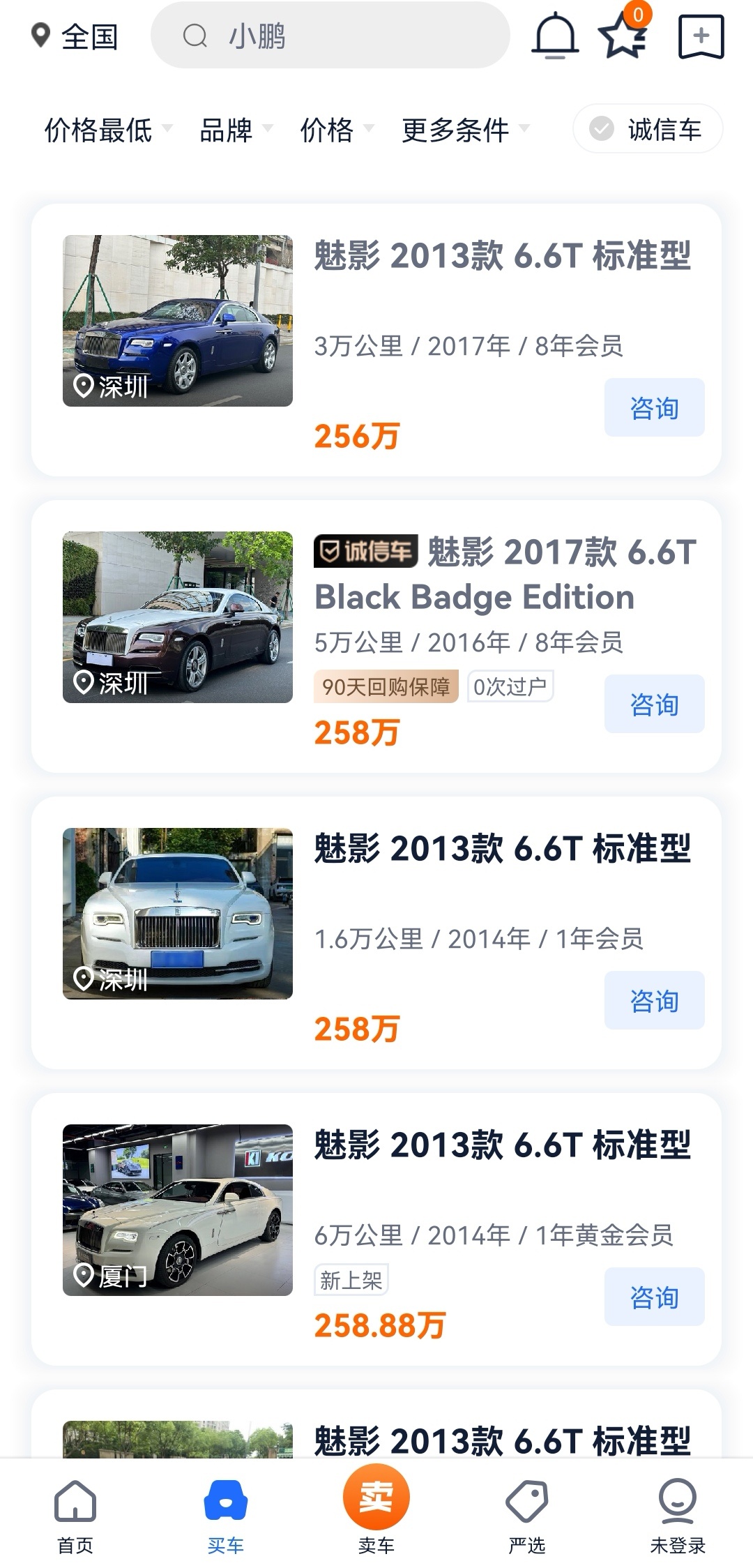The height and width of the screenshot is (1568, 753).
Task: Open the 2017款 Black Badge Edition car card
Action: click(x=376, y=636)
